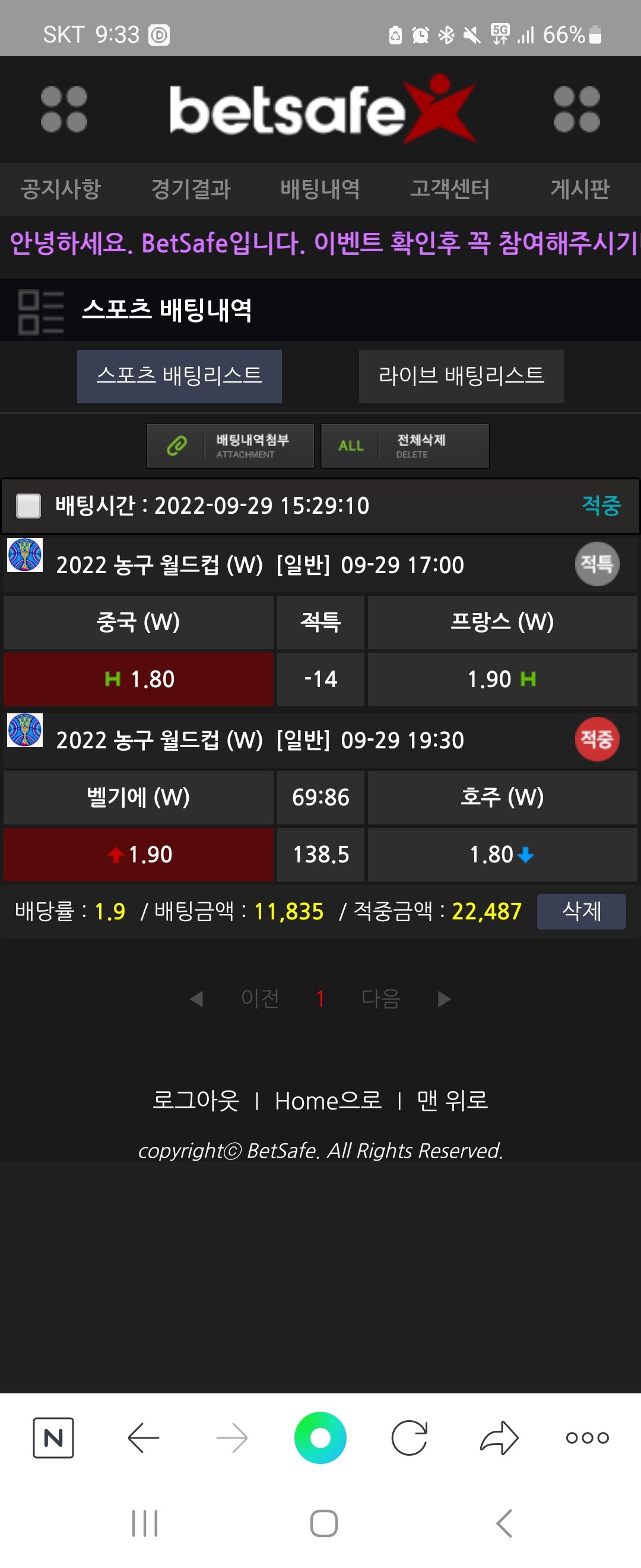Tap Home으로 link
Viewport: 641px width, 1568px height.
coord(328,1101)
